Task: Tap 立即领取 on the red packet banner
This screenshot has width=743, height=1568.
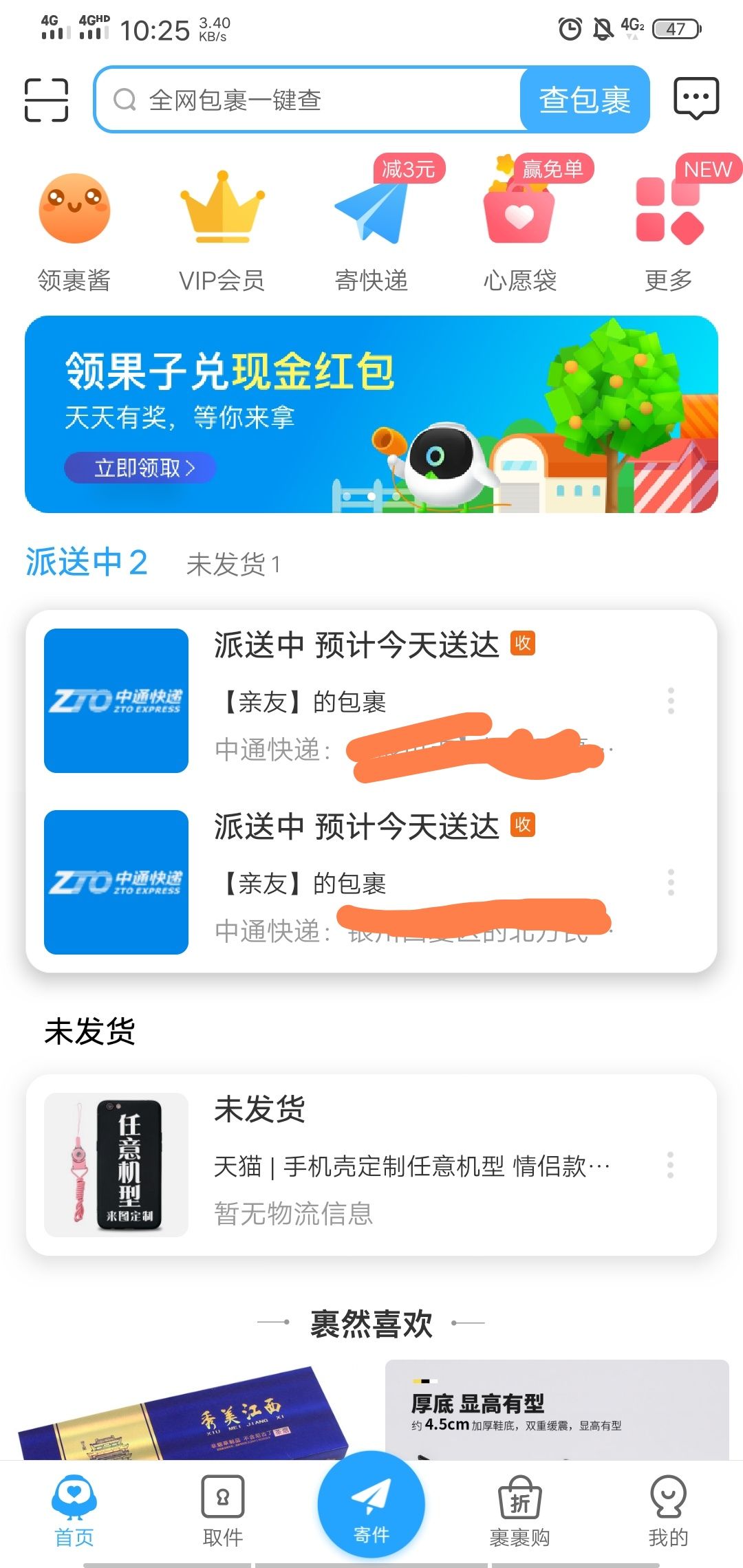Action: click(140, 468)
